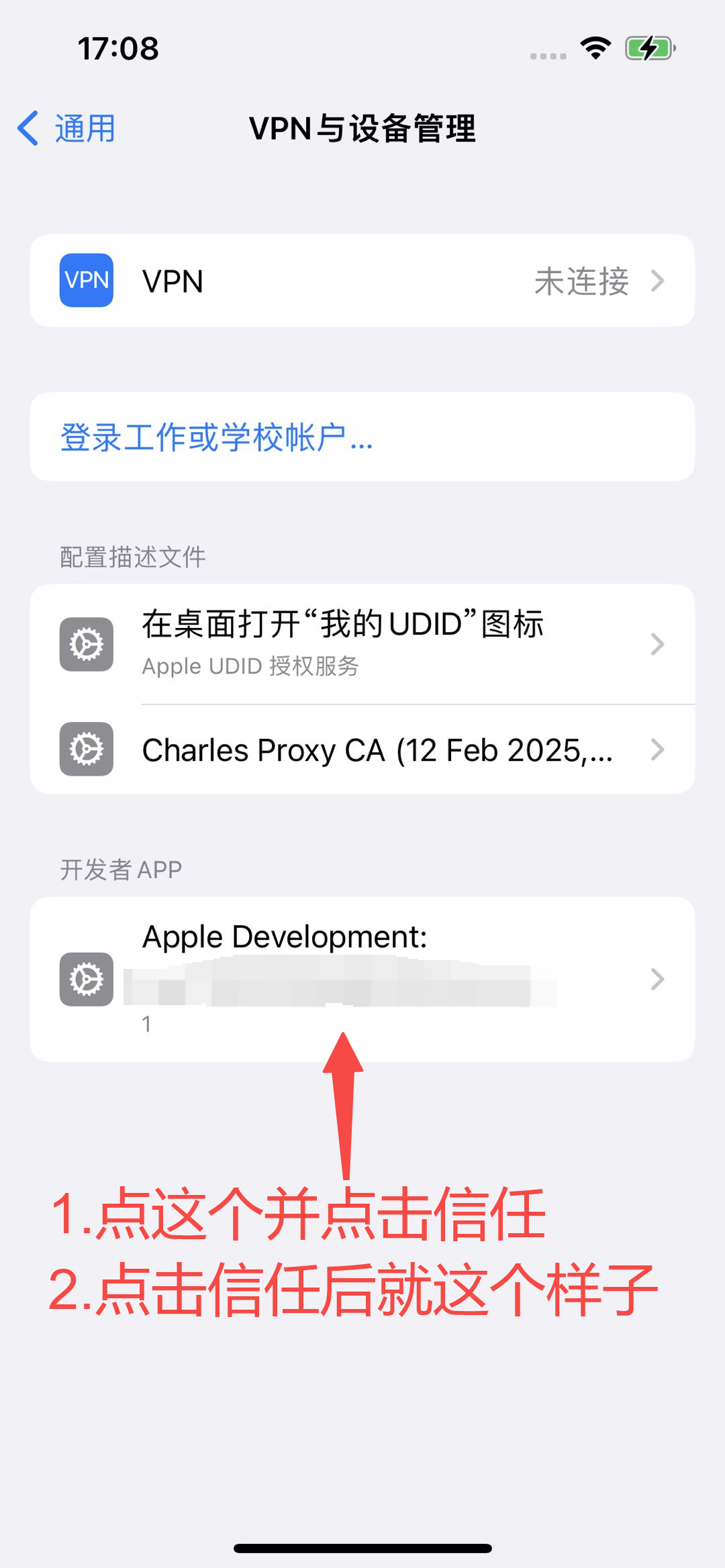Go back to 通用 settings
Viewport: 725px width, 1568px height.
coord(67,128)
